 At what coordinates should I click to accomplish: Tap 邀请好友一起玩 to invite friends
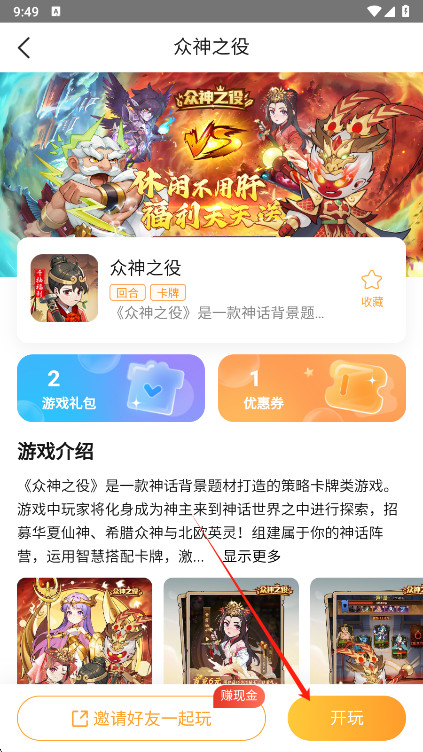click(x=141, y=718)
